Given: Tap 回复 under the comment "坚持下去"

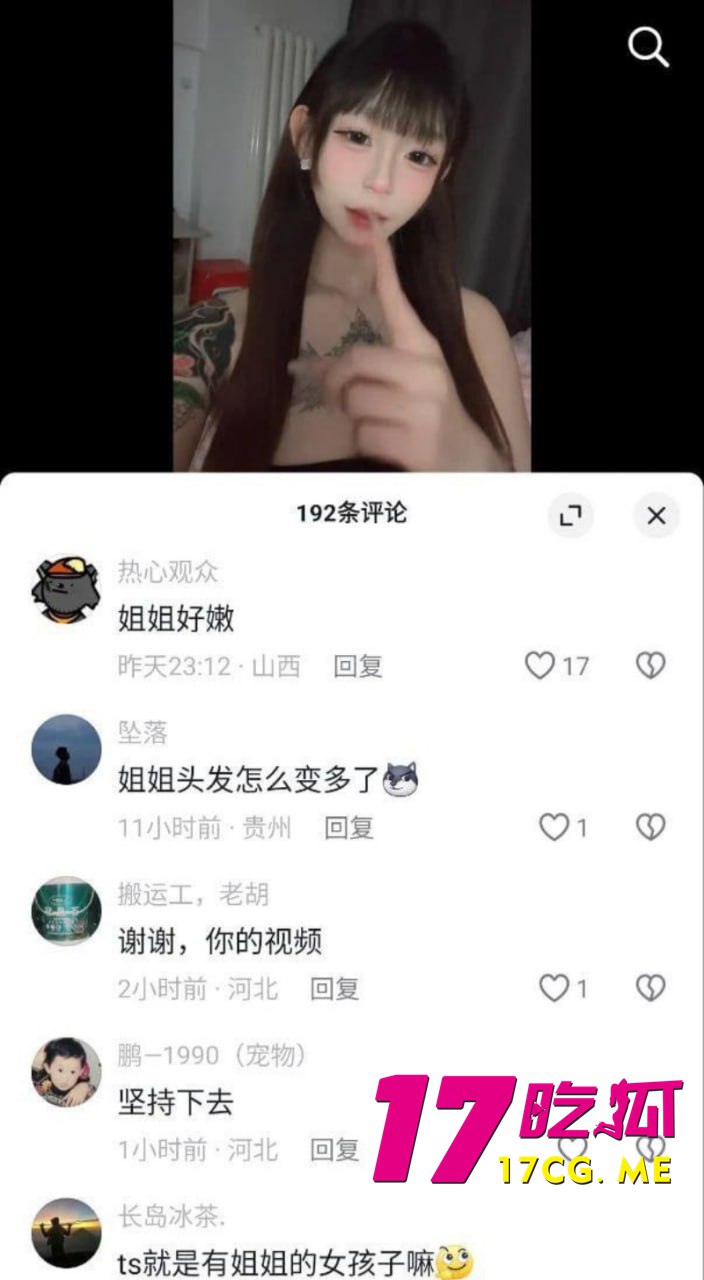Looking at the screenshot, I should pos(334,1150).
